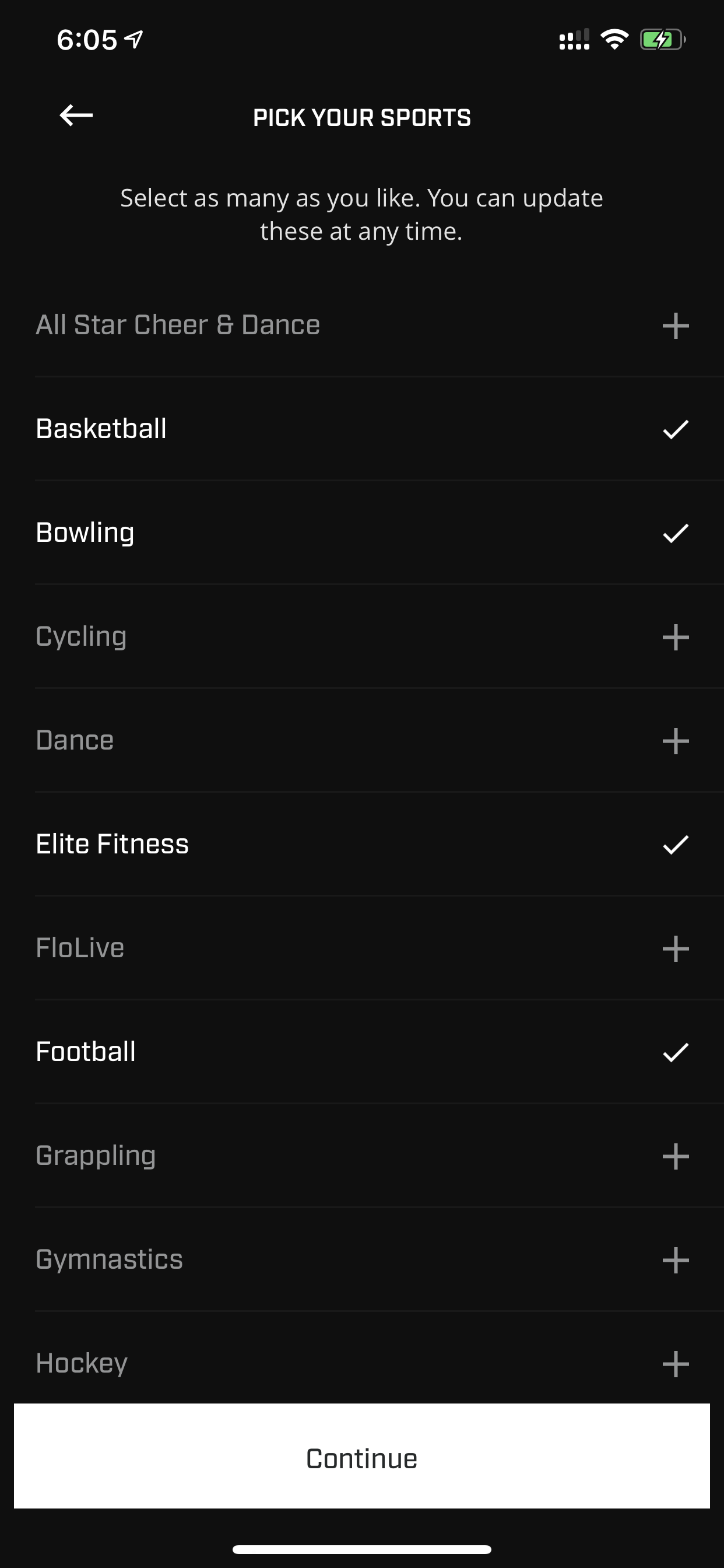Select the Gymnastics row

coord(362,1259)
